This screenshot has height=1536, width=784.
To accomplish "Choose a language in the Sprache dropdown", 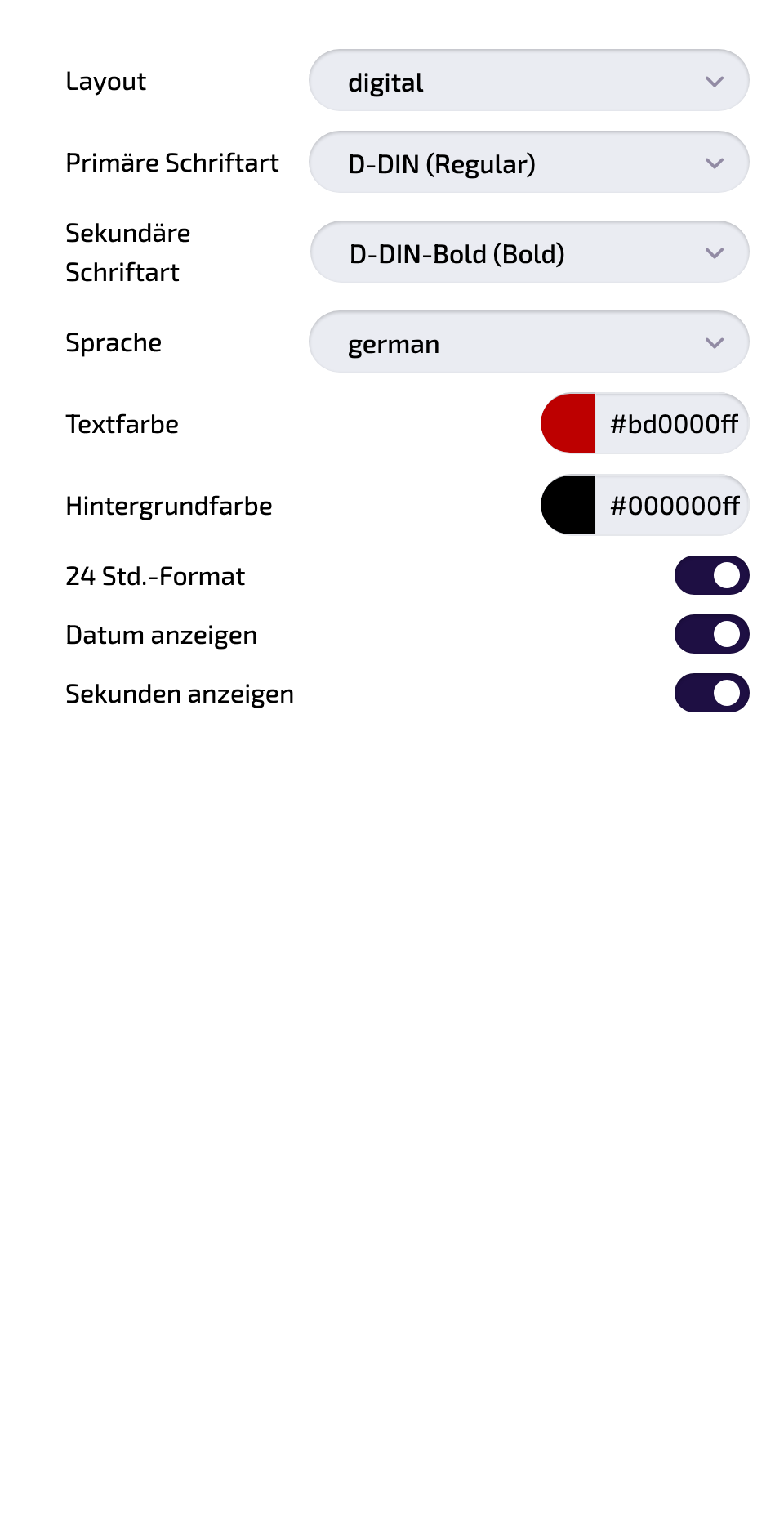I will (x=529, y=342).
